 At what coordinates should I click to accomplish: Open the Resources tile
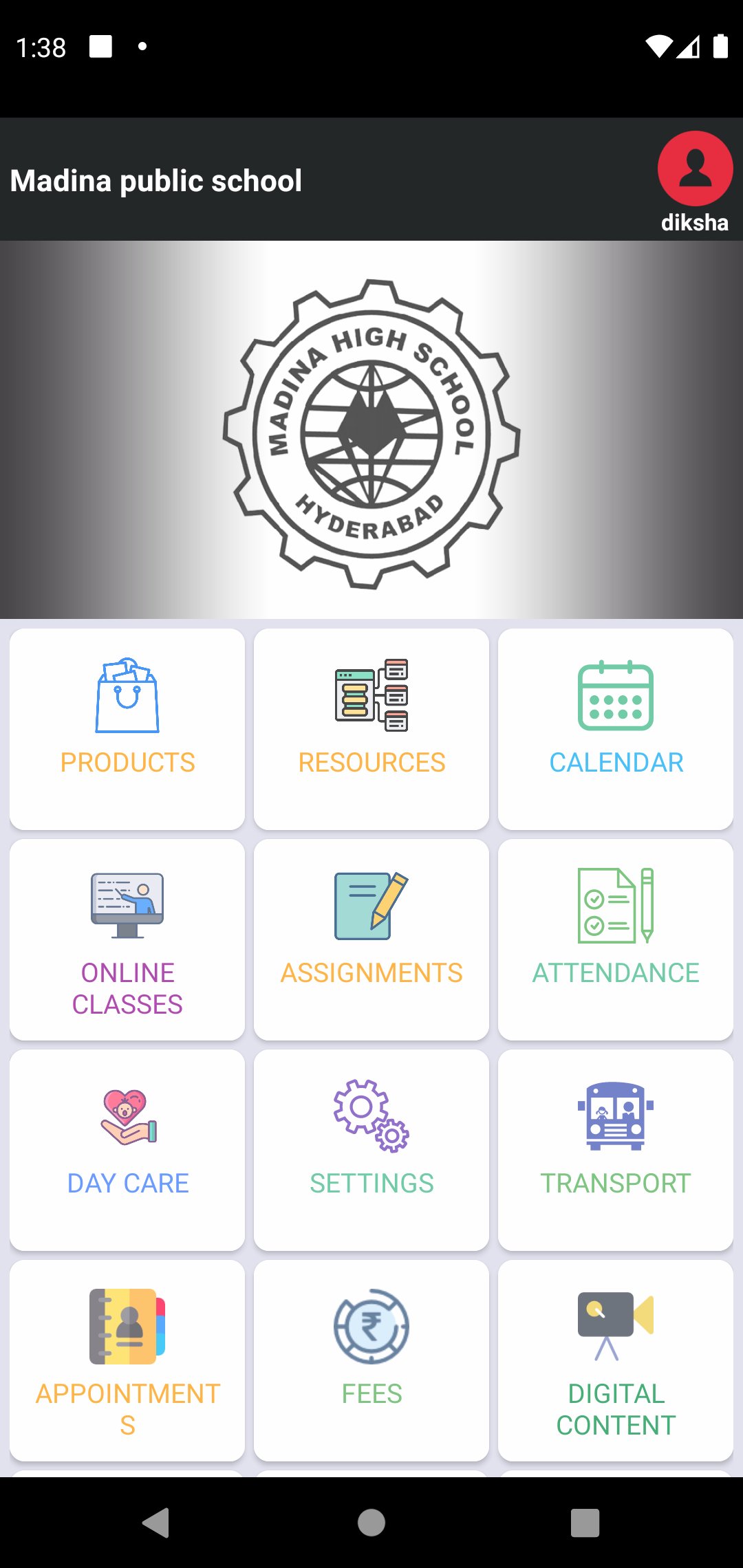pos(371,729)
